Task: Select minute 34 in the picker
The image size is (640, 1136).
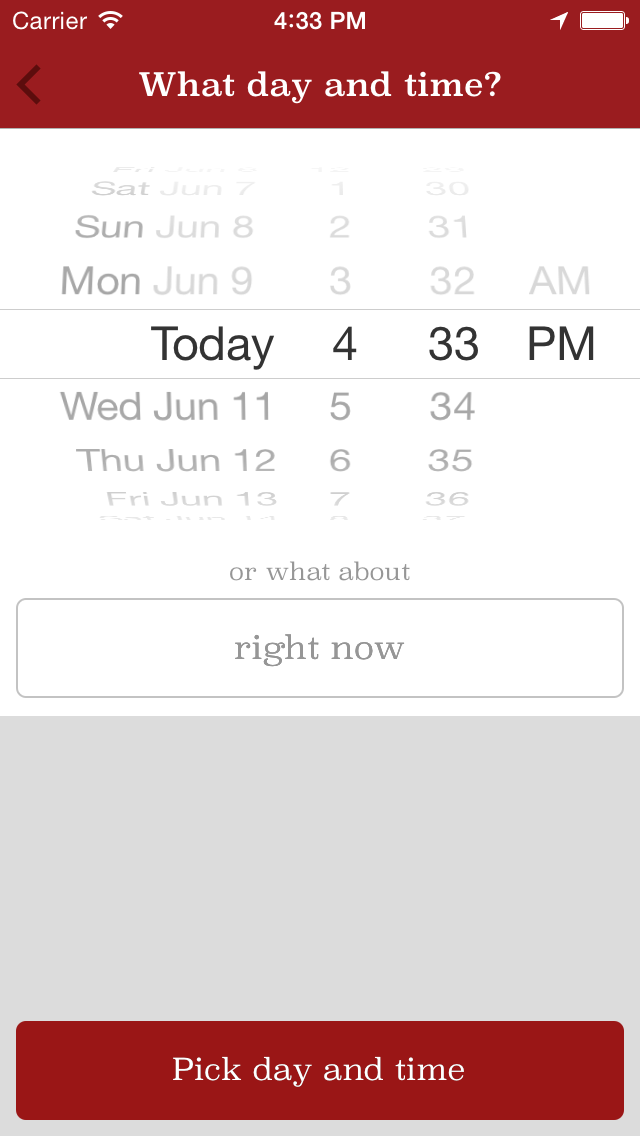Action: tap(452, 407)
